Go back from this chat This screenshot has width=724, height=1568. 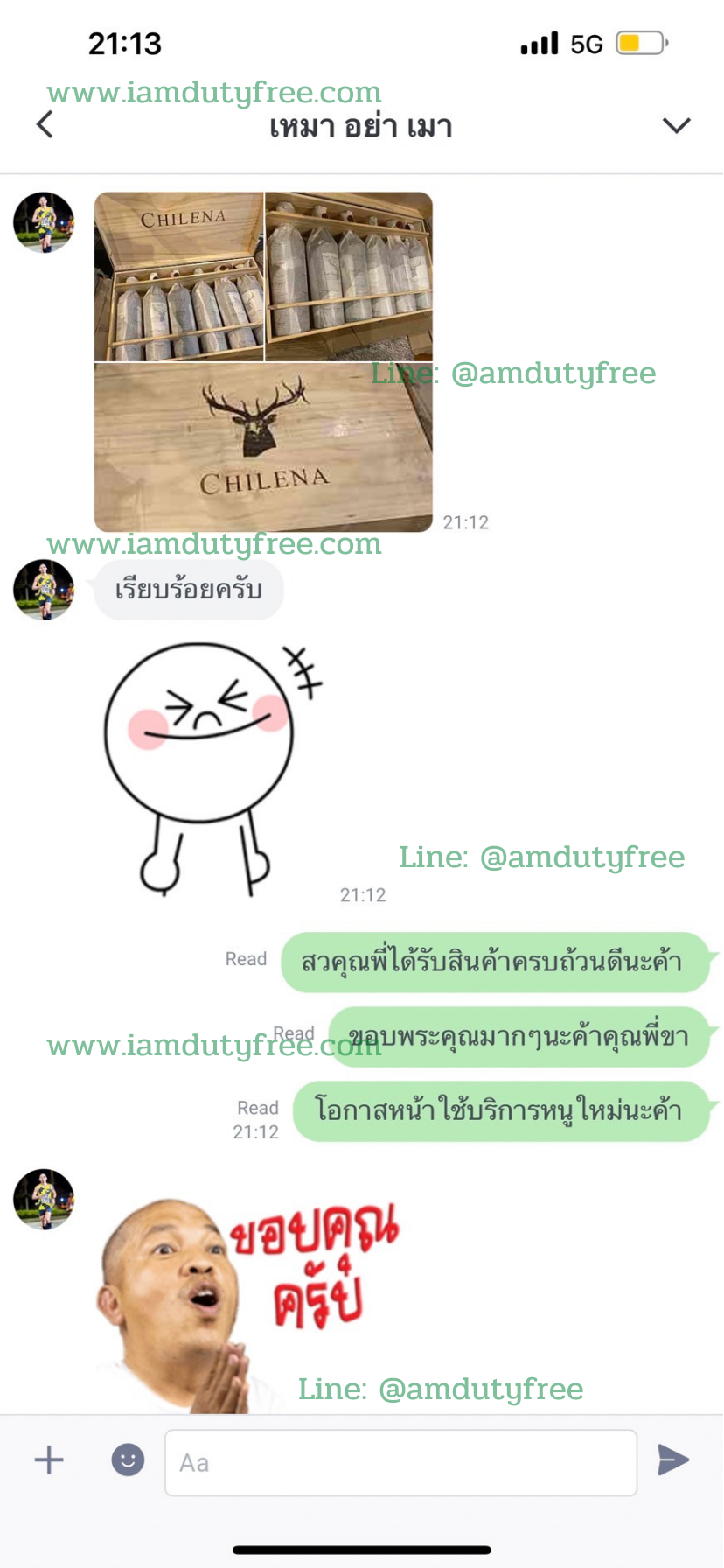tap(45, 125)
